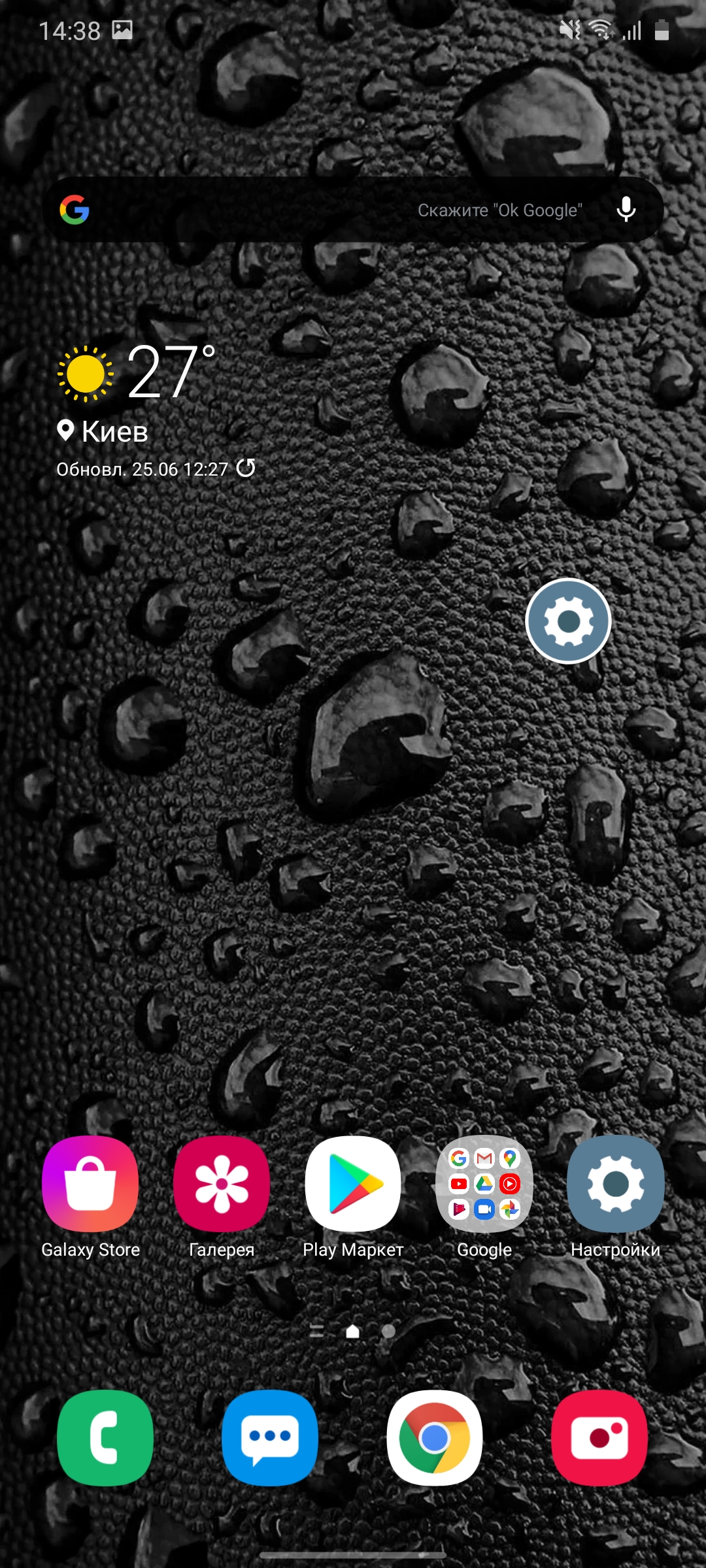The width and height of the screenshot is (706, 1568).
Task: Tap the floating settings gear bubble
Action: click(568, 621)
